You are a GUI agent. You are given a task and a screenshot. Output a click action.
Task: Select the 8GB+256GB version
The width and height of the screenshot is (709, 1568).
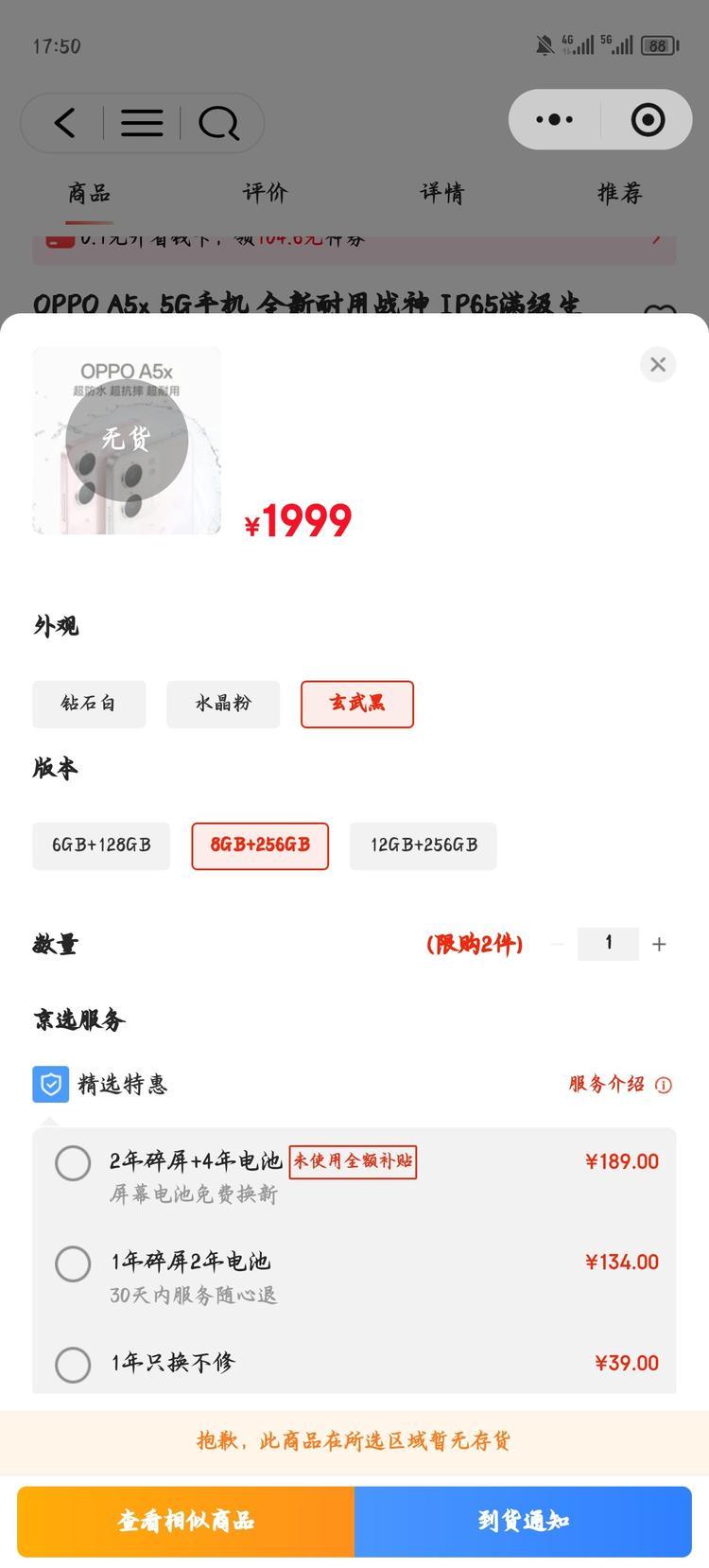(x=260, y=845)
